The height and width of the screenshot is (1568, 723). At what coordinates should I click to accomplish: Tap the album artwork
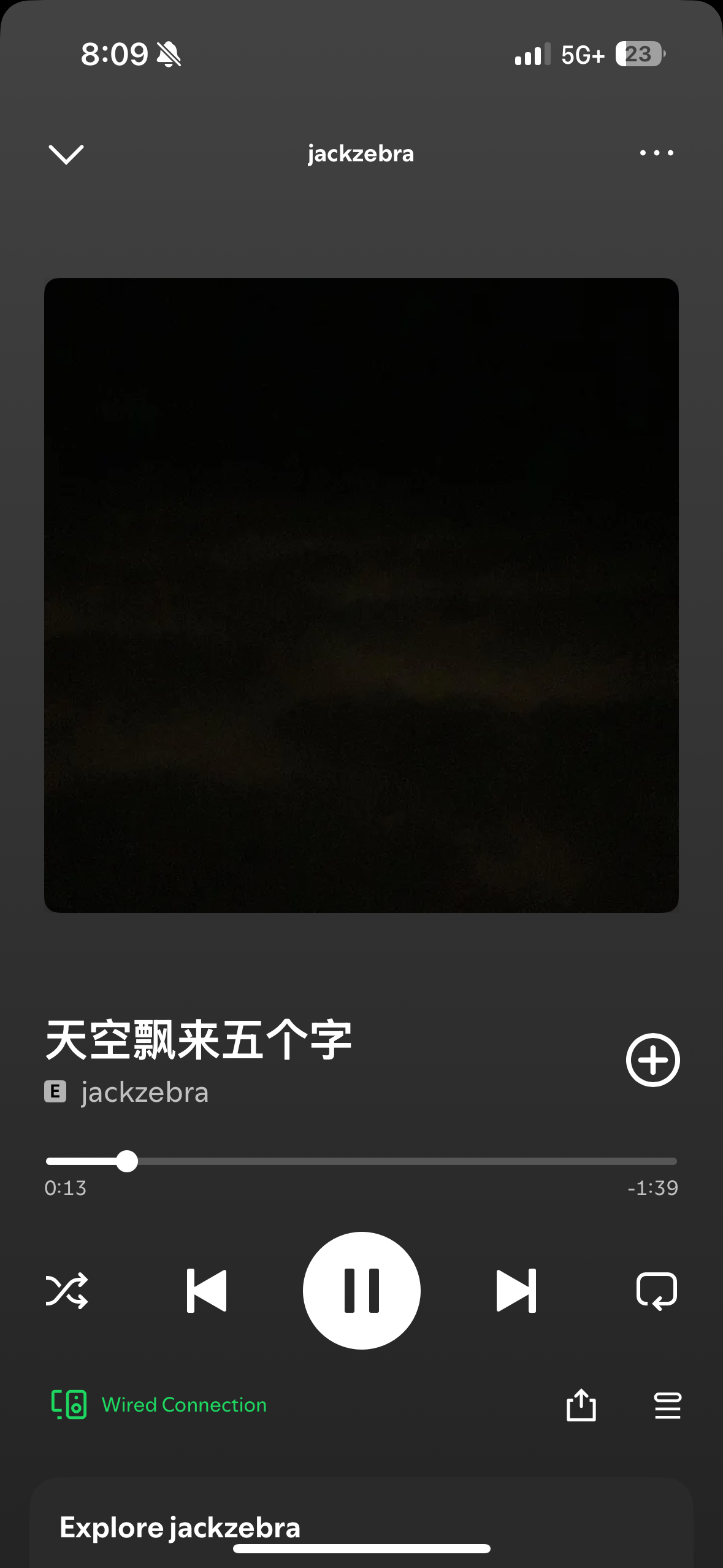click(x=361, y=595)
